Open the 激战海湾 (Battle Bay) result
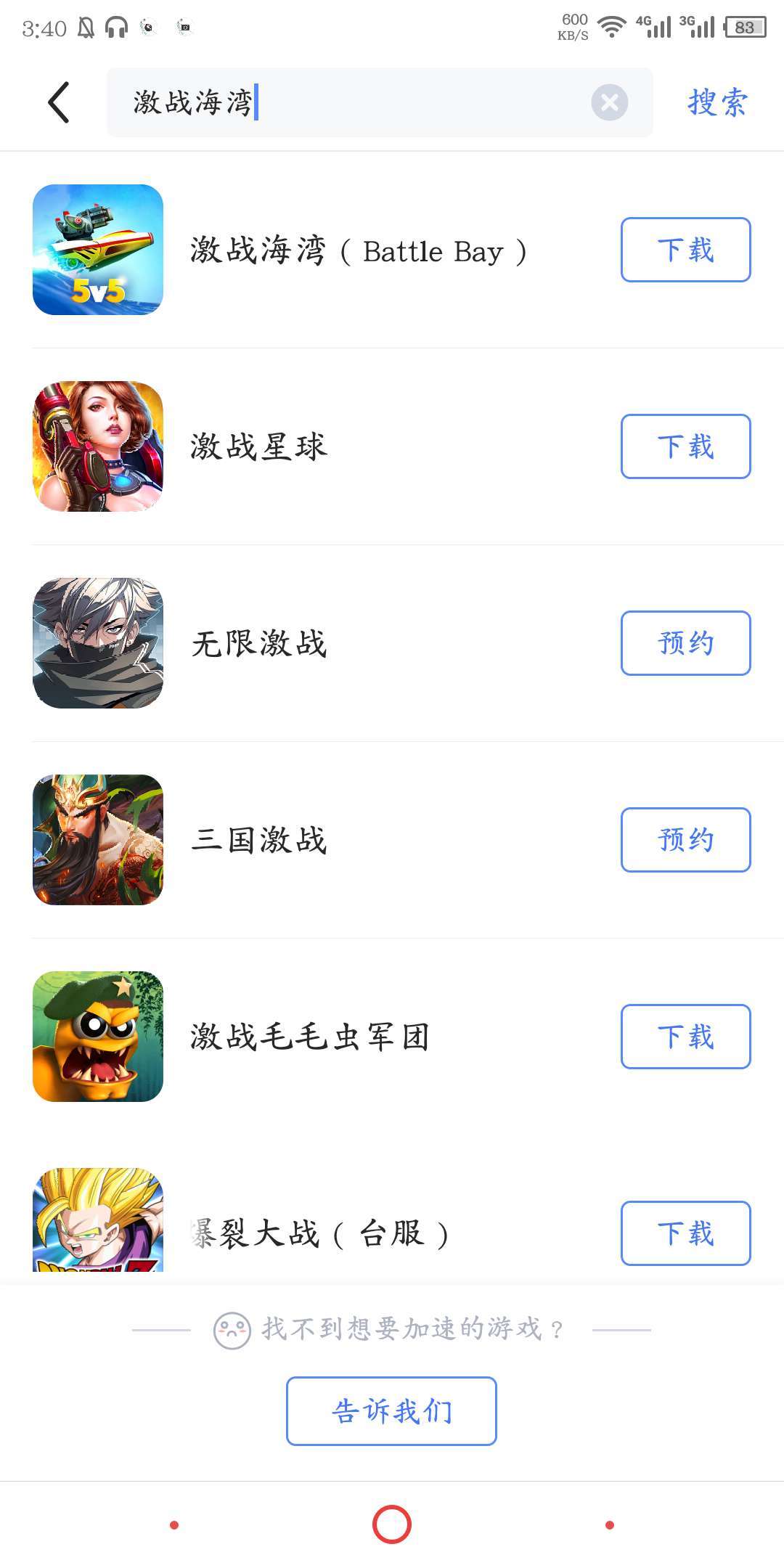Screen dimensions: 784x1568 359,251
